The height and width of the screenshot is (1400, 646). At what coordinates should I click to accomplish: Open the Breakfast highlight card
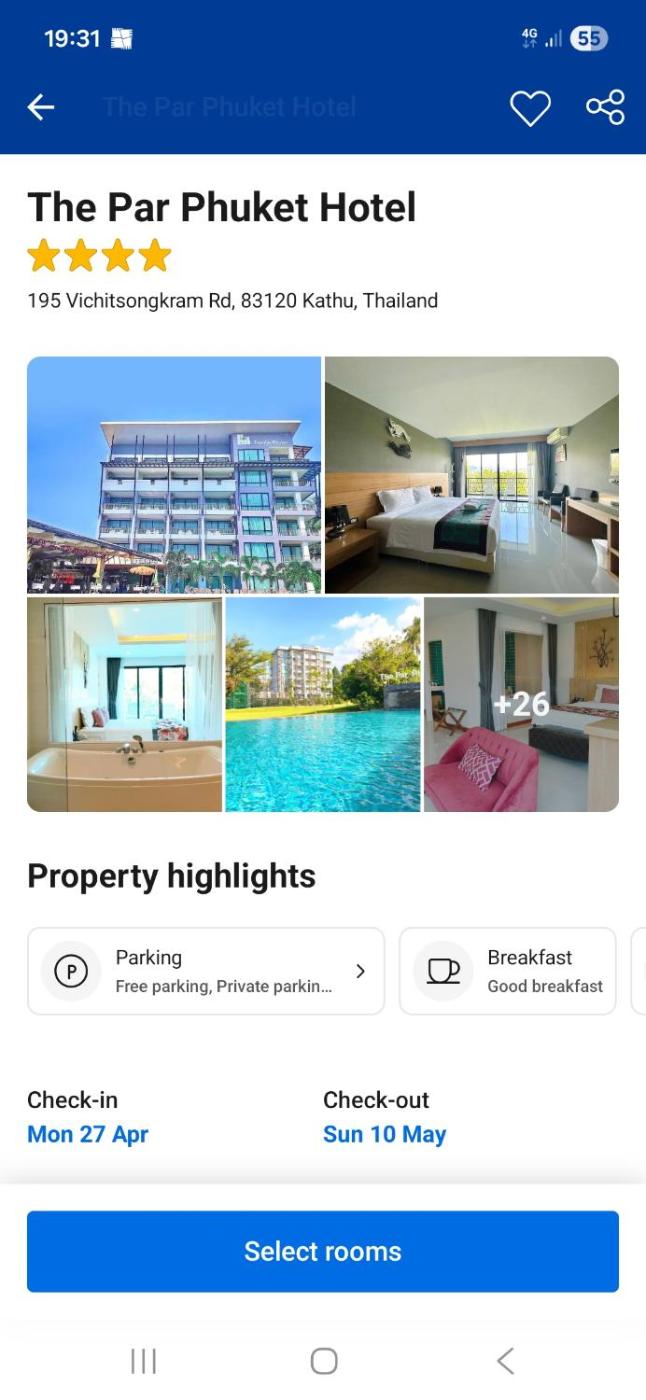(x=508, y=971)
